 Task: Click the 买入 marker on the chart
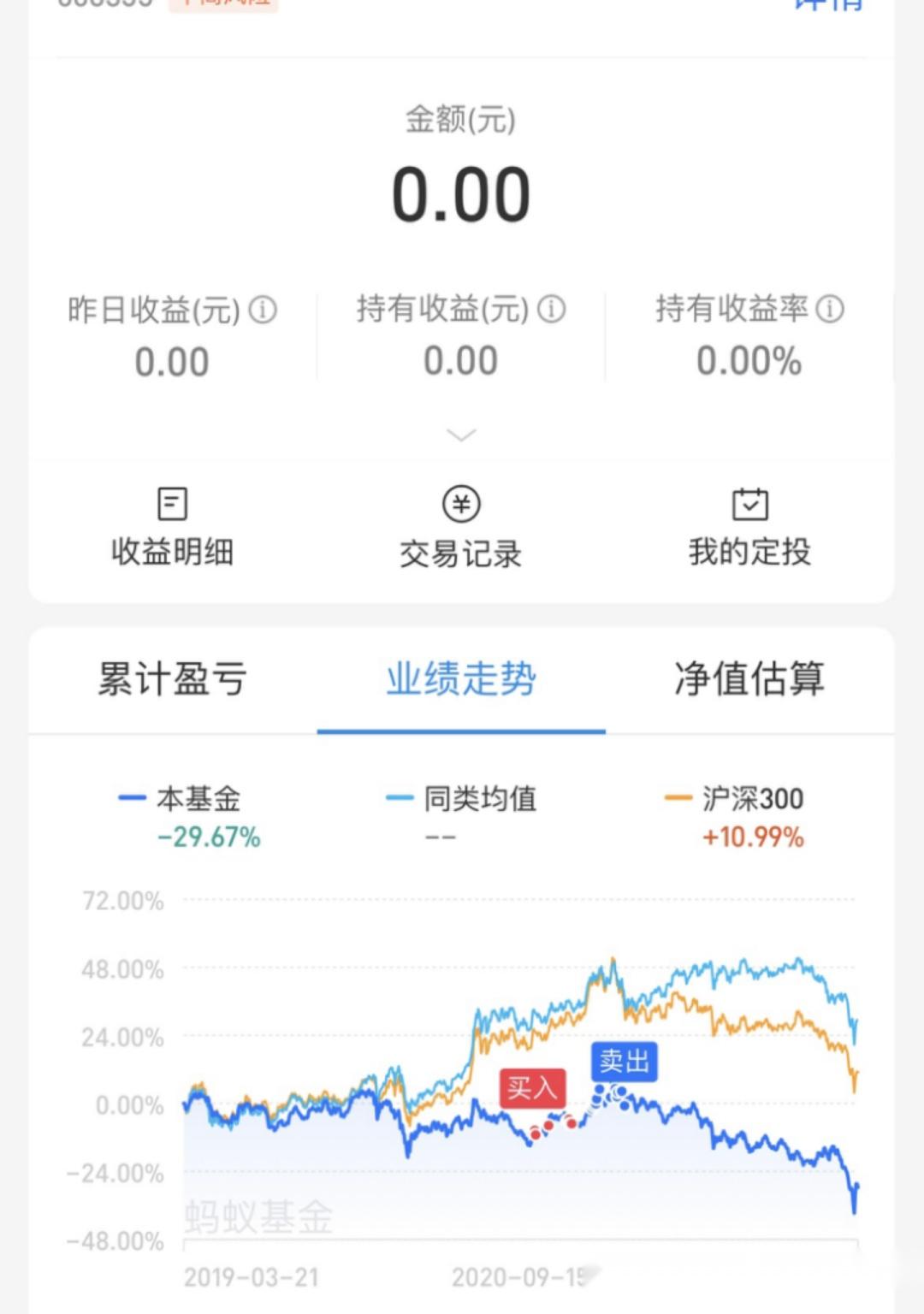pyautogui.click(x=532, y=1089)
